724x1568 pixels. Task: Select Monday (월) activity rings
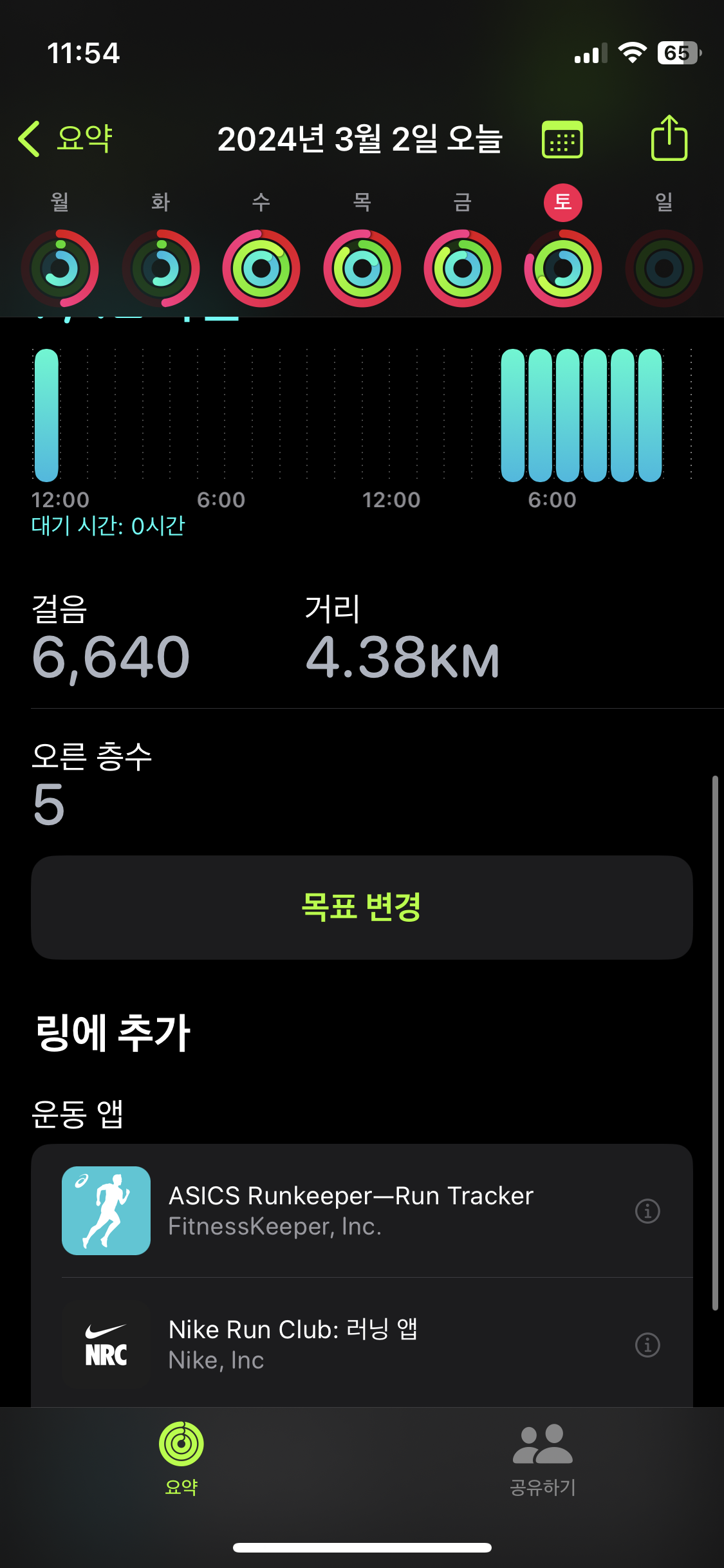point(60,268)
